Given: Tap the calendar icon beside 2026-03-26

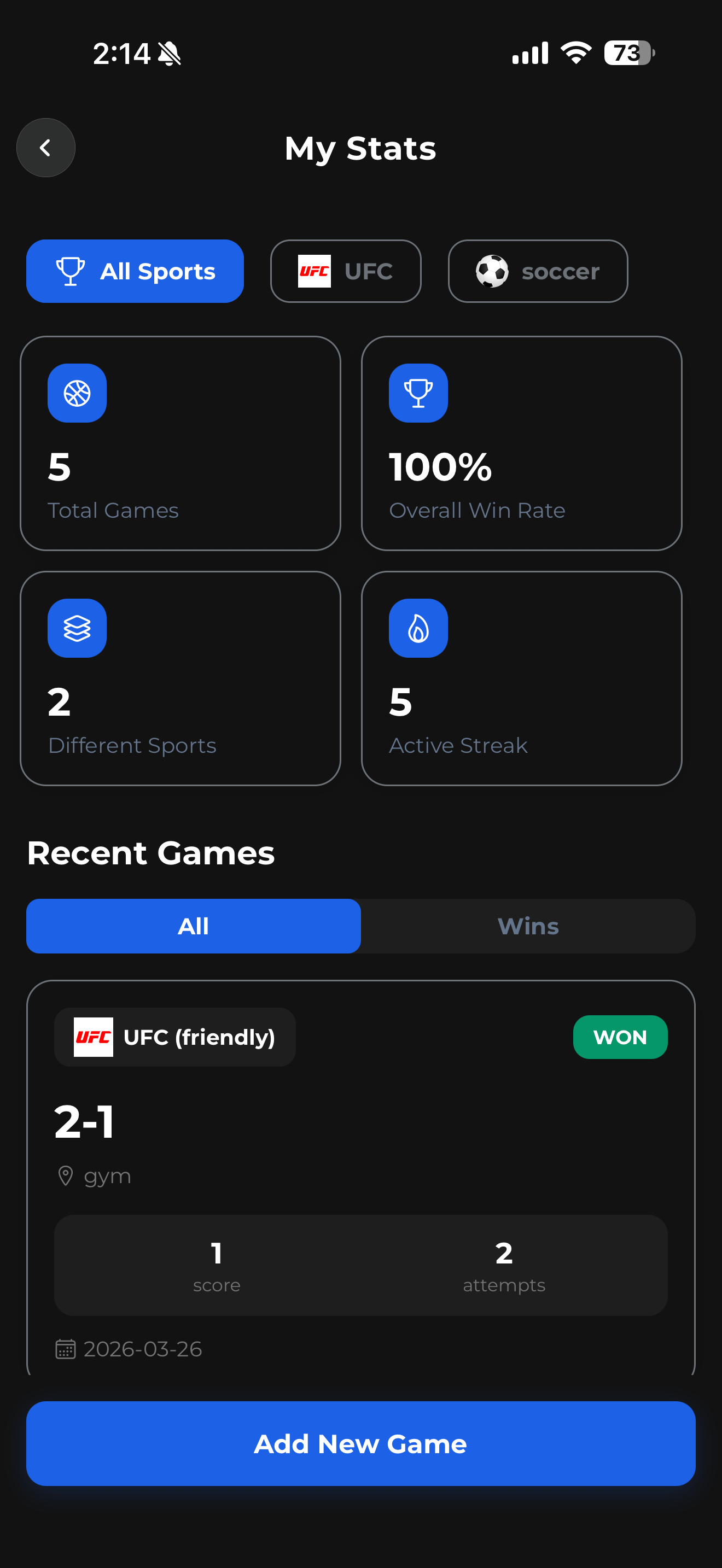Looking at the screenshot, I should (65, 1349).
